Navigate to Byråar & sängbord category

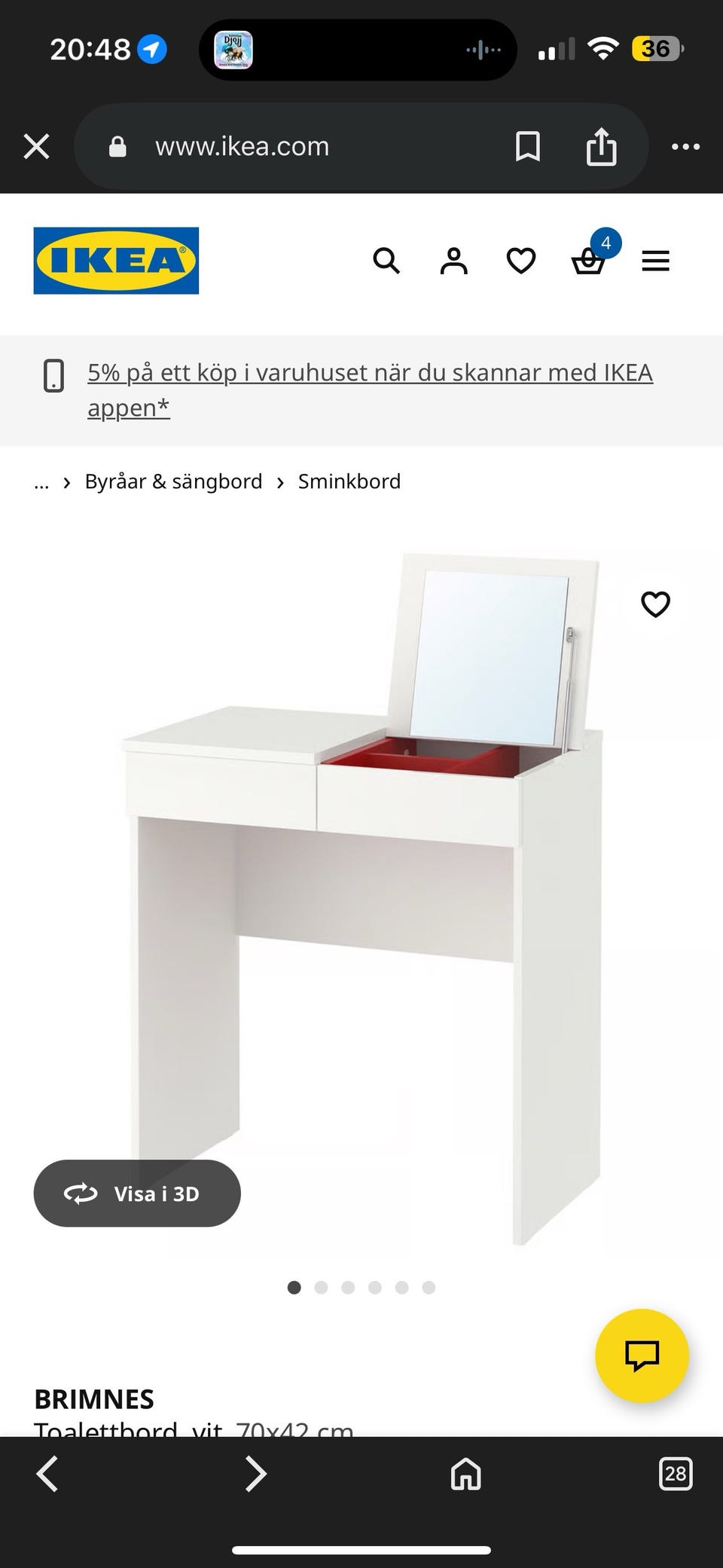coord(172,481)
